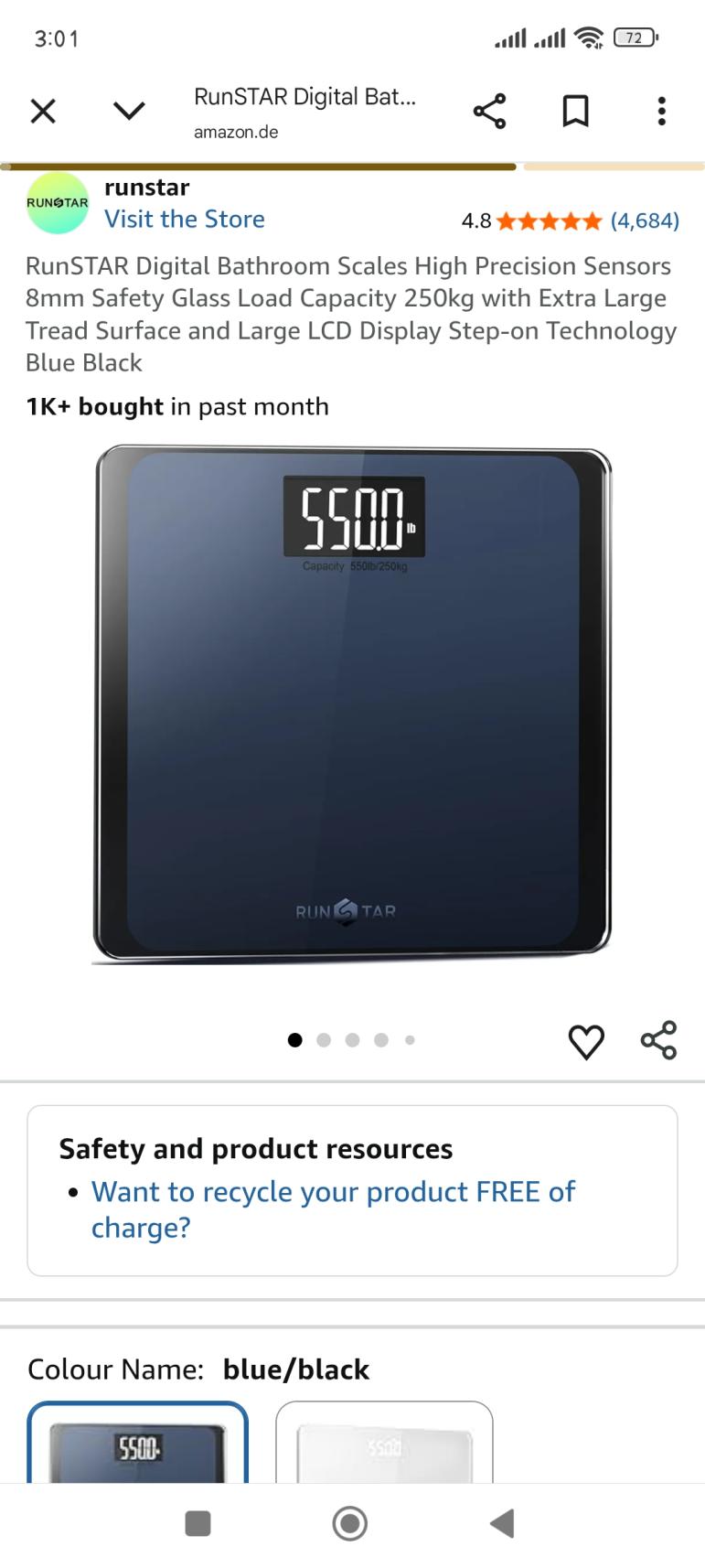
Task: Open the 4,684 customer ratings
Action: (645, 220)
